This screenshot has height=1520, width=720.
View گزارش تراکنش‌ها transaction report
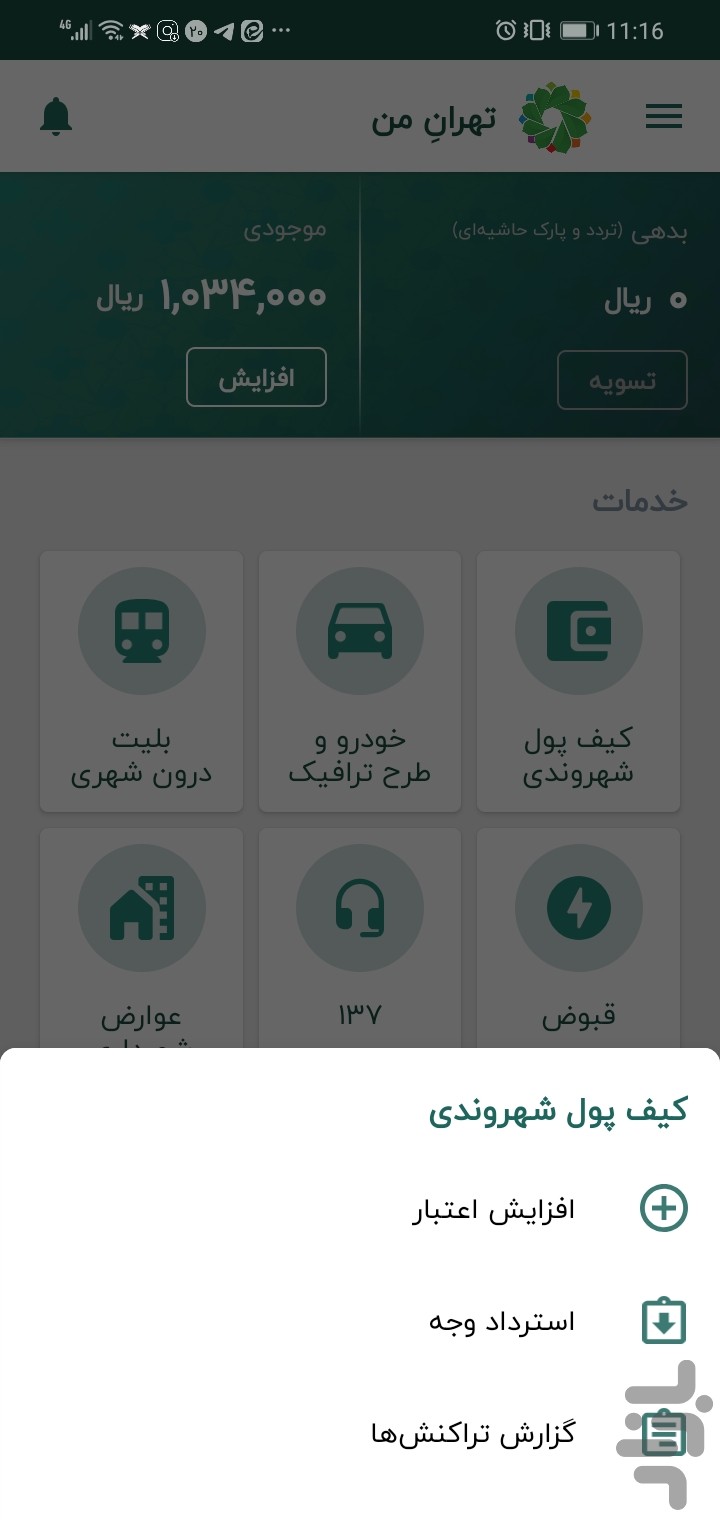point(473,1434)
